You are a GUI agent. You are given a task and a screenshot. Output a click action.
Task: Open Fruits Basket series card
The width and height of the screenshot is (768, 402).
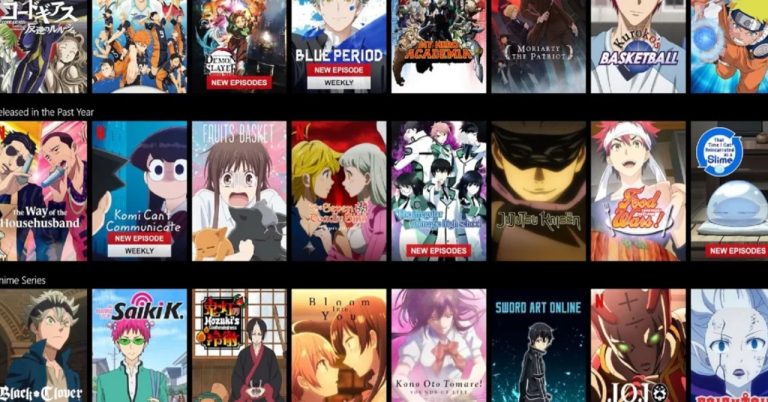click(x=238, y=190)
